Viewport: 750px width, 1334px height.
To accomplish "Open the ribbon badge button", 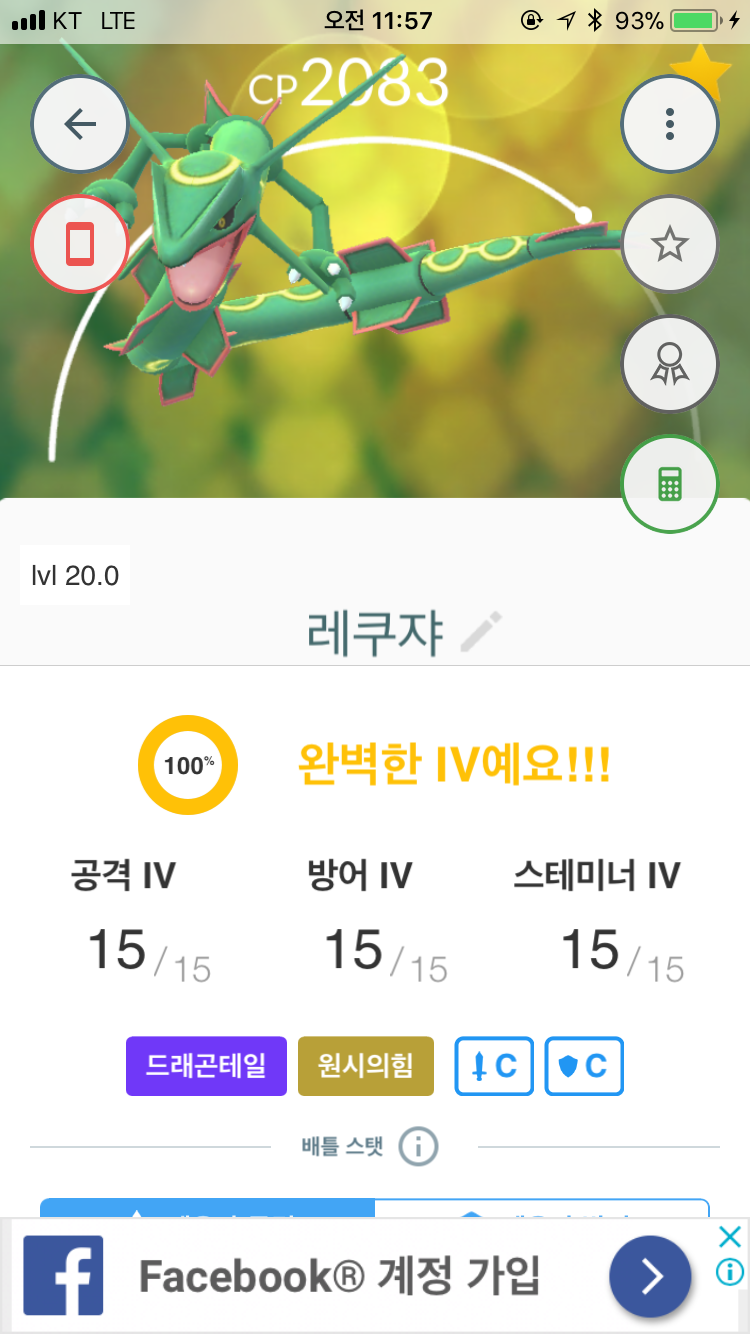I will coord(670,364).
